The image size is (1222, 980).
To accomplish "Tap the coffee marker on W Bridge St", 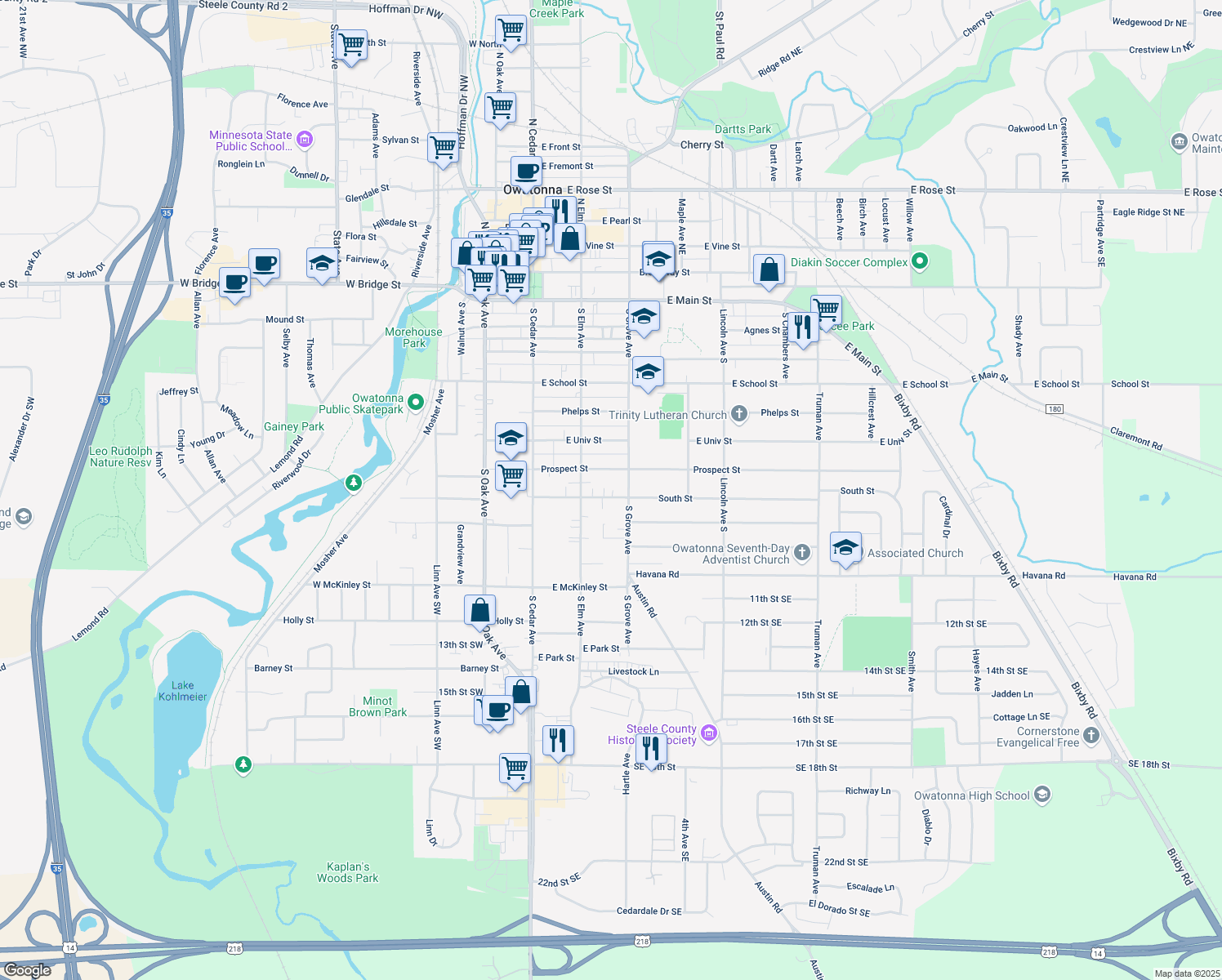I will [235, 283].
